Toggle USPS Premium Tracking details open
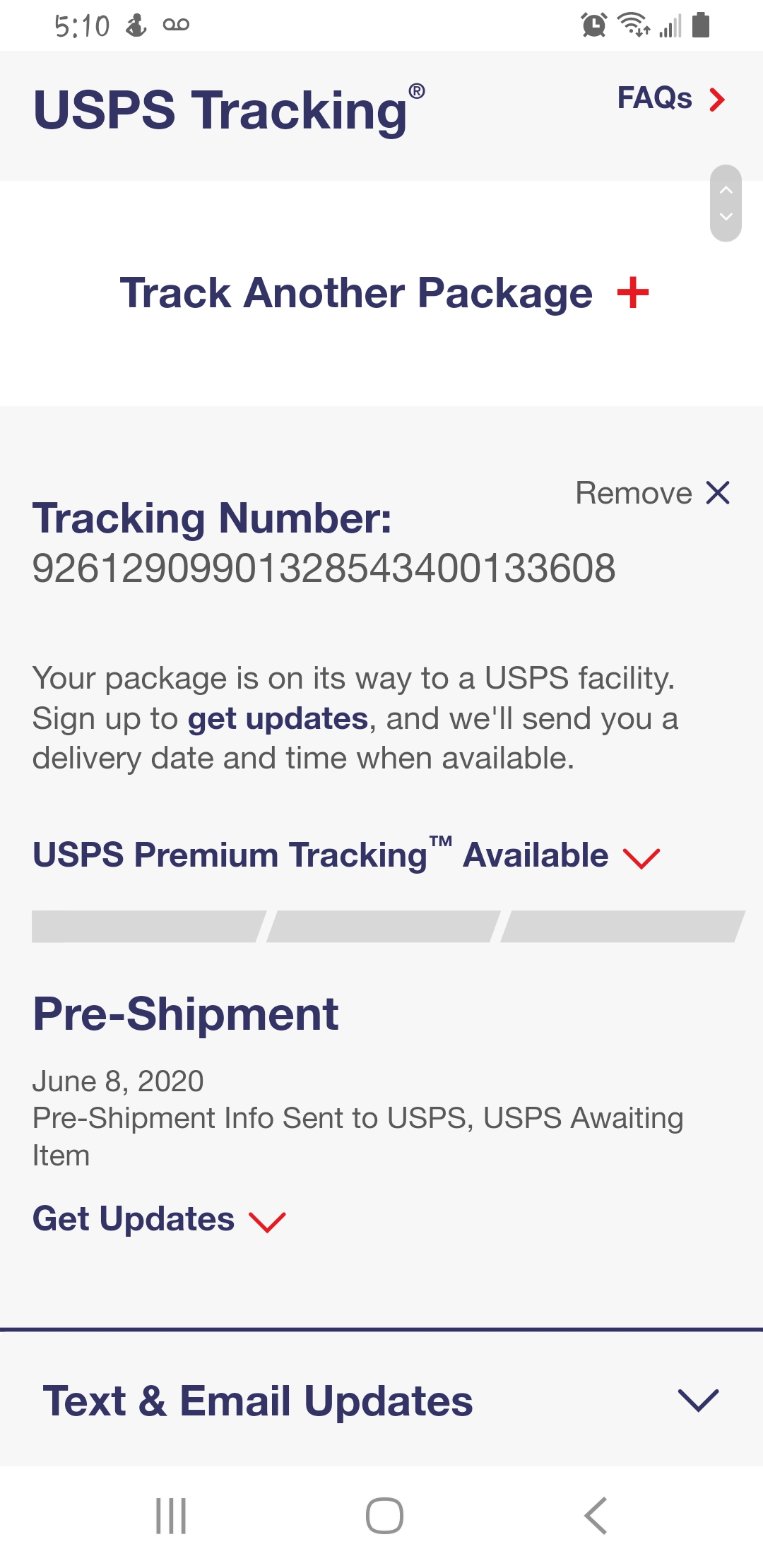The width and height of the screenshot is (763, 1568). 641,858
